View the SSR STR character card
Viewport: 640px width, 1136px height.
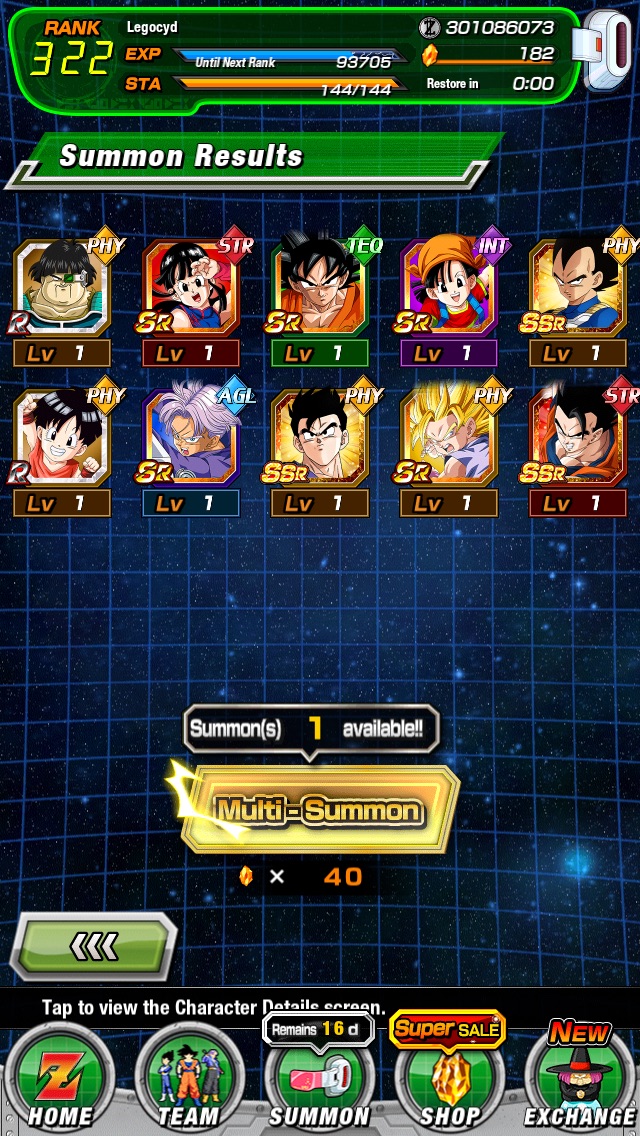point(578,440)
